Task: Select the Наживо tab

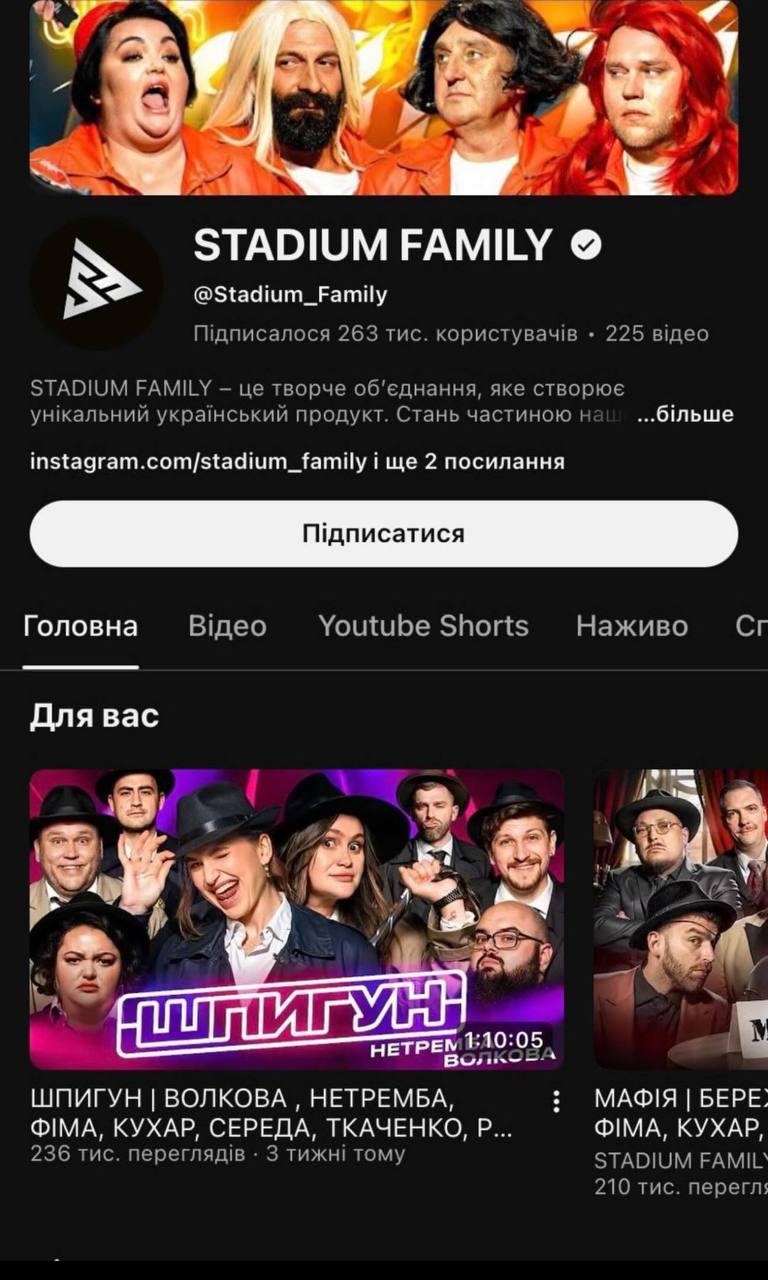Action: [x=631, y=626]
